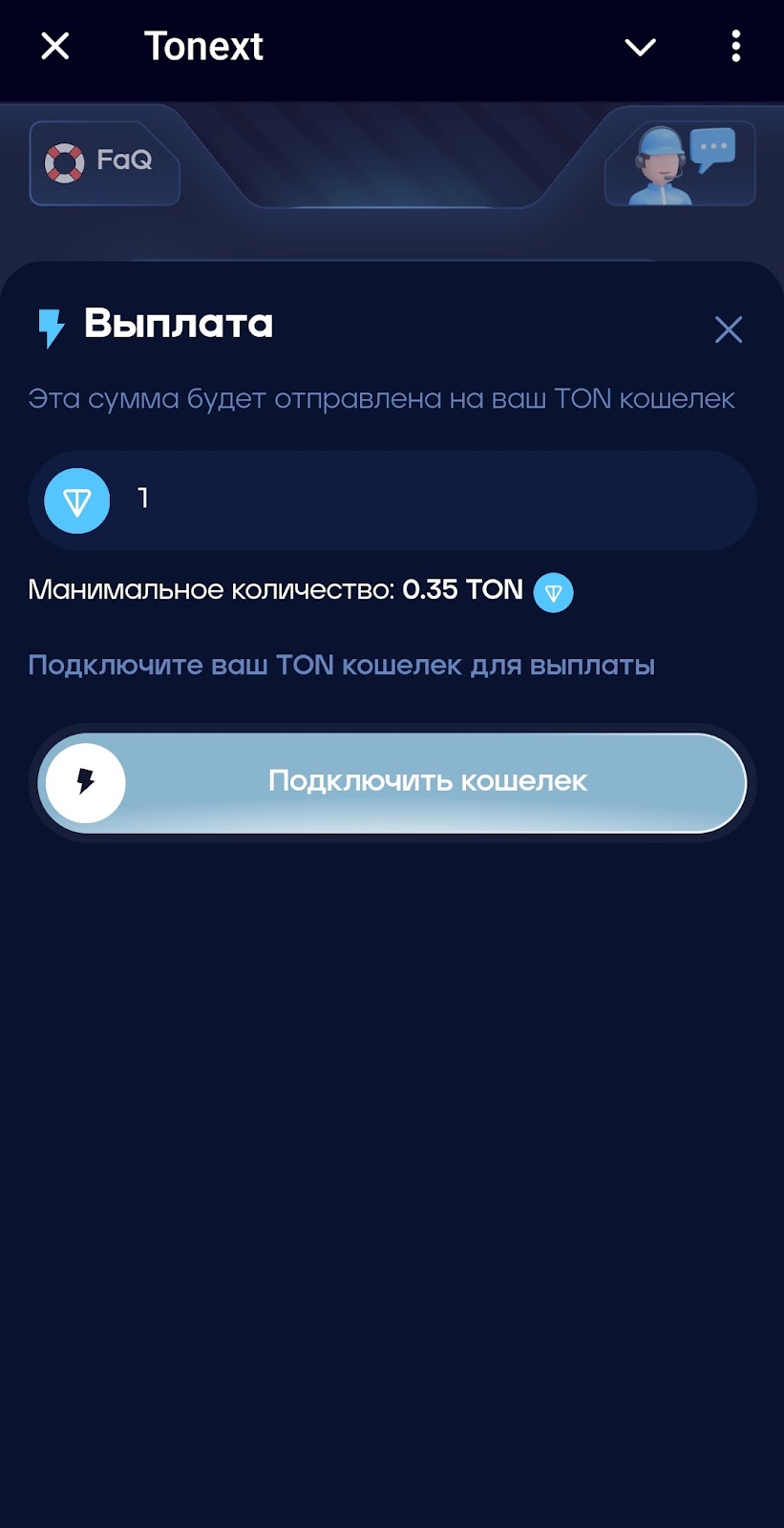
Task: Open the three-dot overflow menu
Action: [x=735, y=46]
